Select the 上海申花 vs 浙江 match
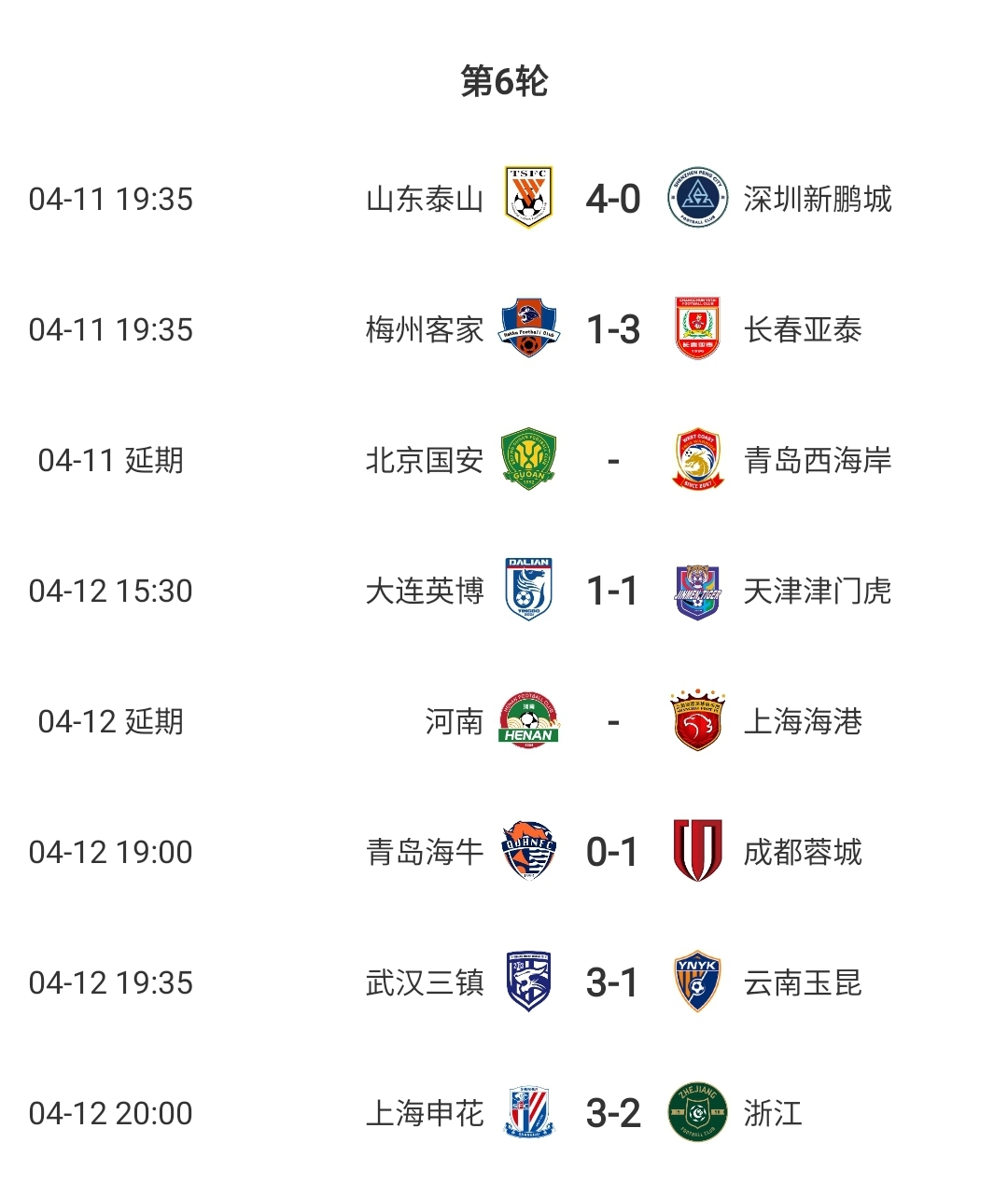The width and height of the screenshot is (1008, 1184). coord(612,1113)
